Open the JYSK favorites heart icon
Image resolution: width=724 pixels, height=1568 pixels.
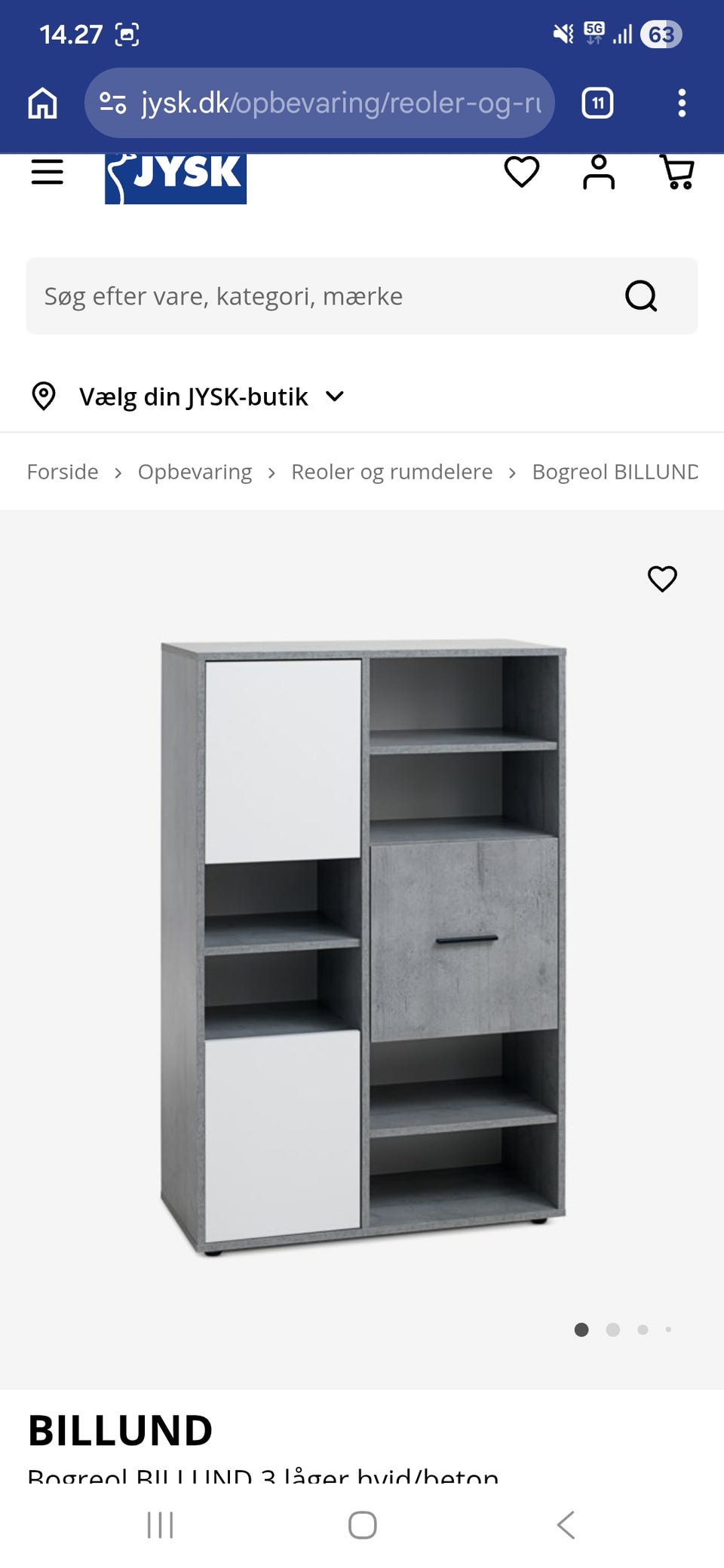tap(521, 172)
